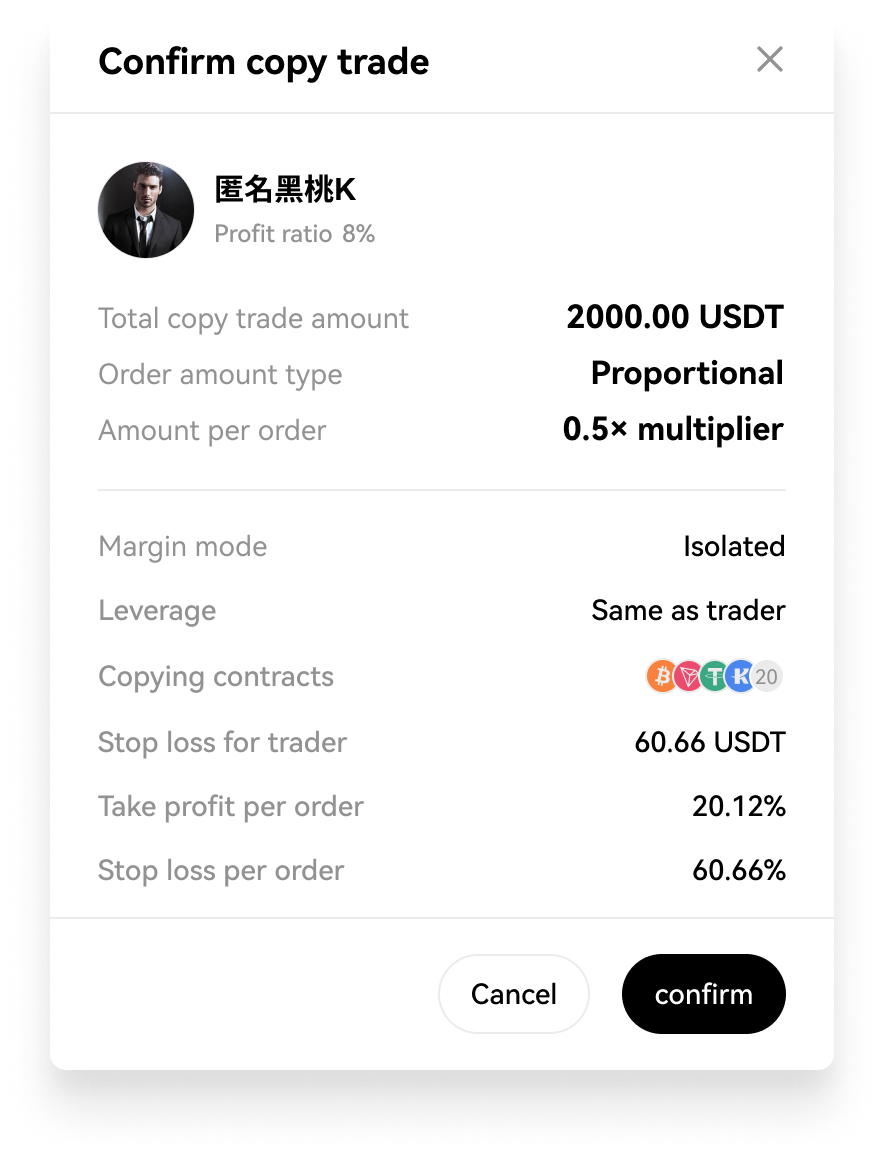Open the Order amount type selector
This screenshot has height=1160, width=884.
click(x=220, y=373)
